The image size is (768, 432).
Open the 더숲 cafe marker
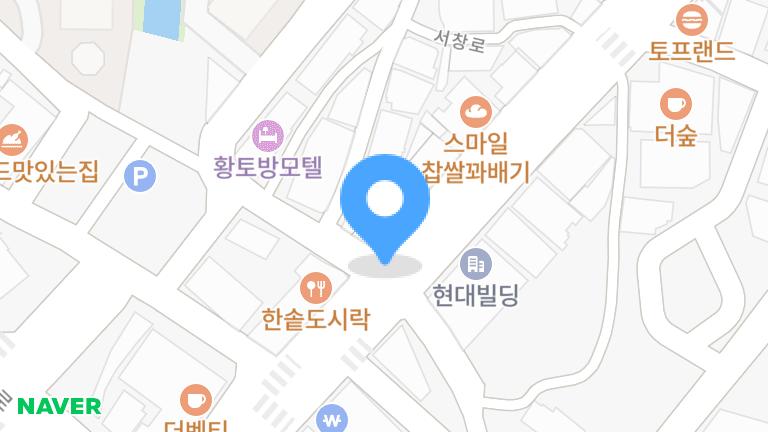click(676, 103)
